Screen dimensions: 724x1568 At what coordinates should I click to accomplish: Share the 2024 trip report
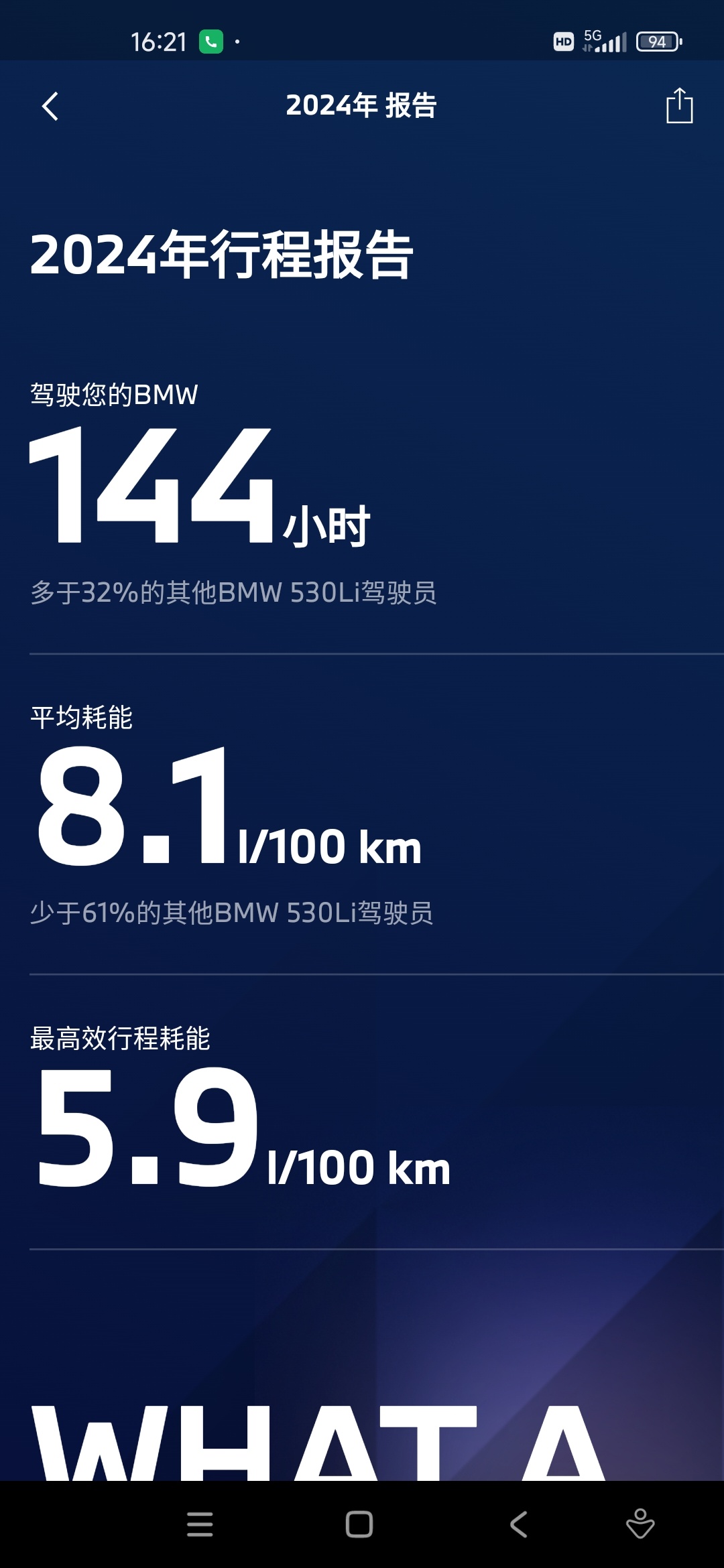(x=679, y=107)
